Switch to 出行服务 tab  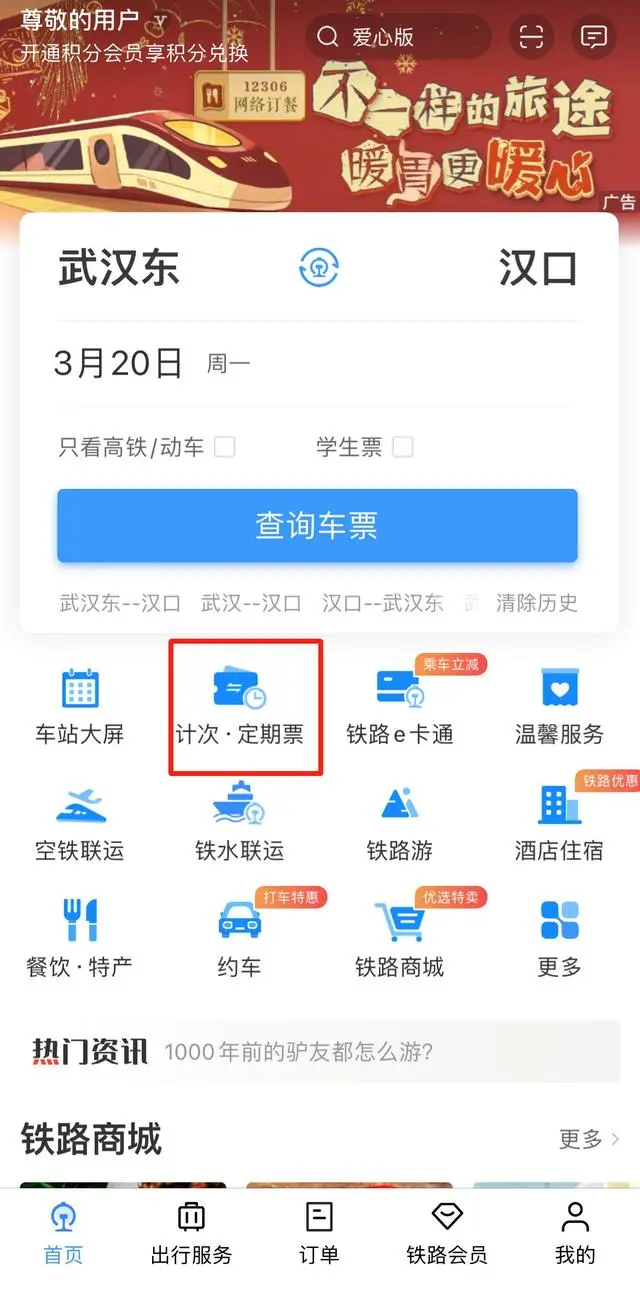(x=191, y=1232)
